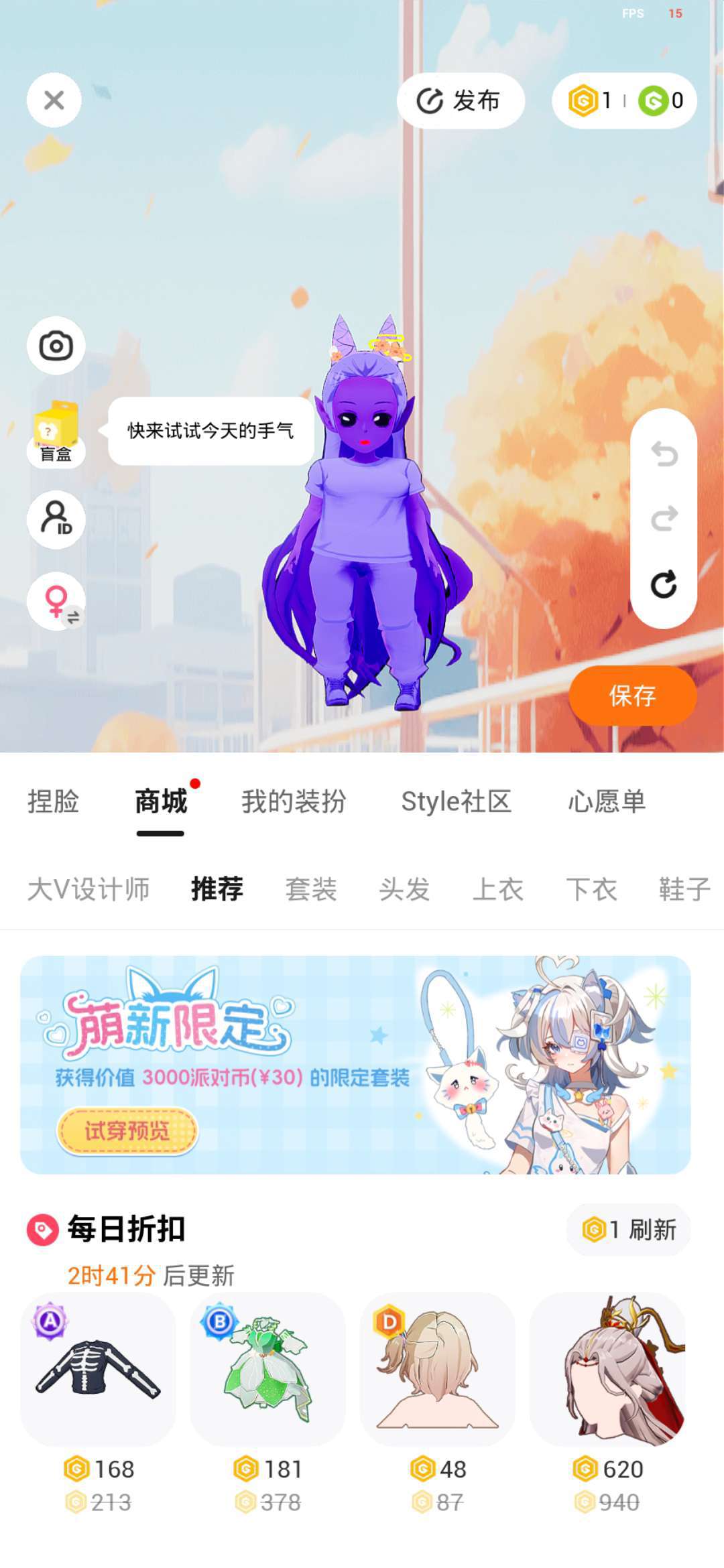724x1568 pixels.
Task: Open the coin balance display
Action: coord(623,101)
